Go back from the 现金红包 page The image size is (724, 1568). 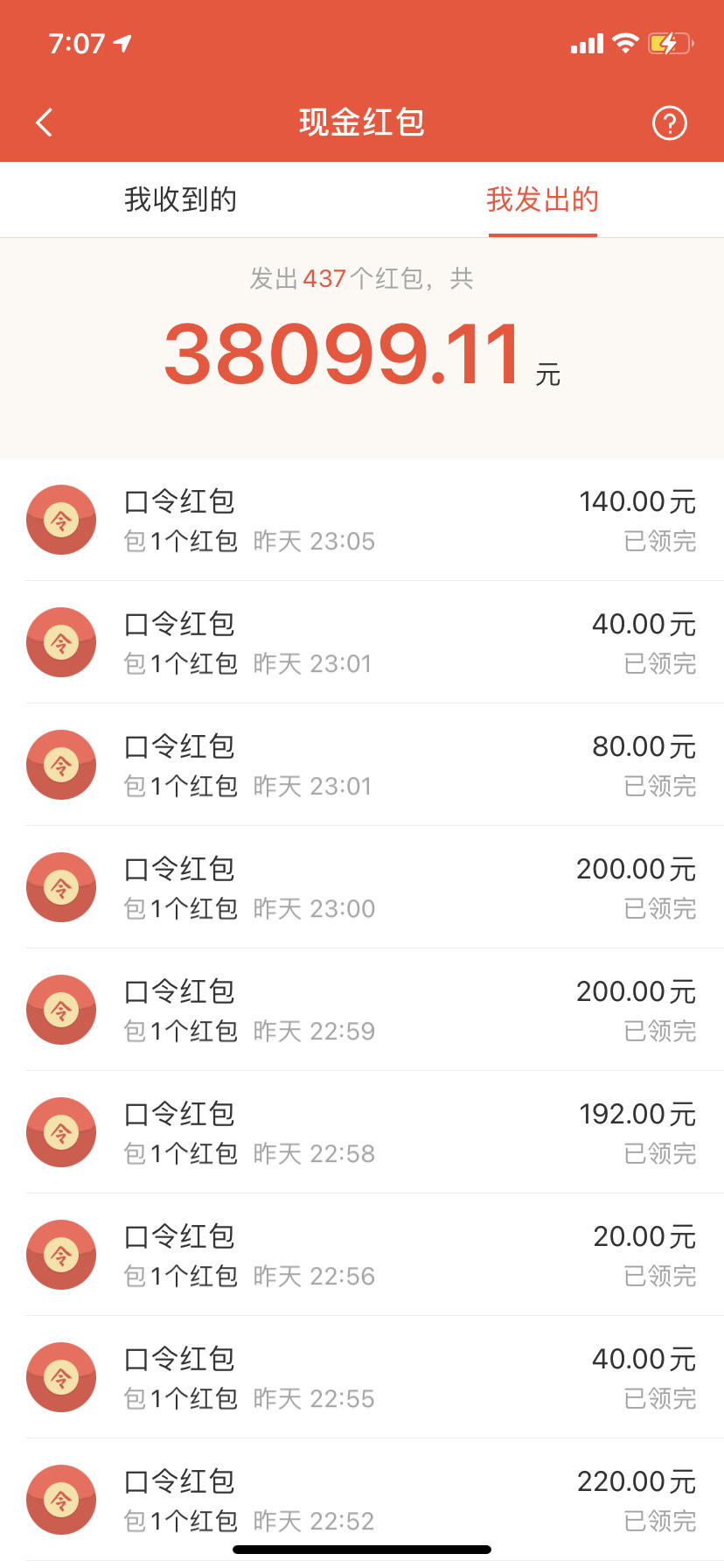pyautogui.click(x=45, y=122)
